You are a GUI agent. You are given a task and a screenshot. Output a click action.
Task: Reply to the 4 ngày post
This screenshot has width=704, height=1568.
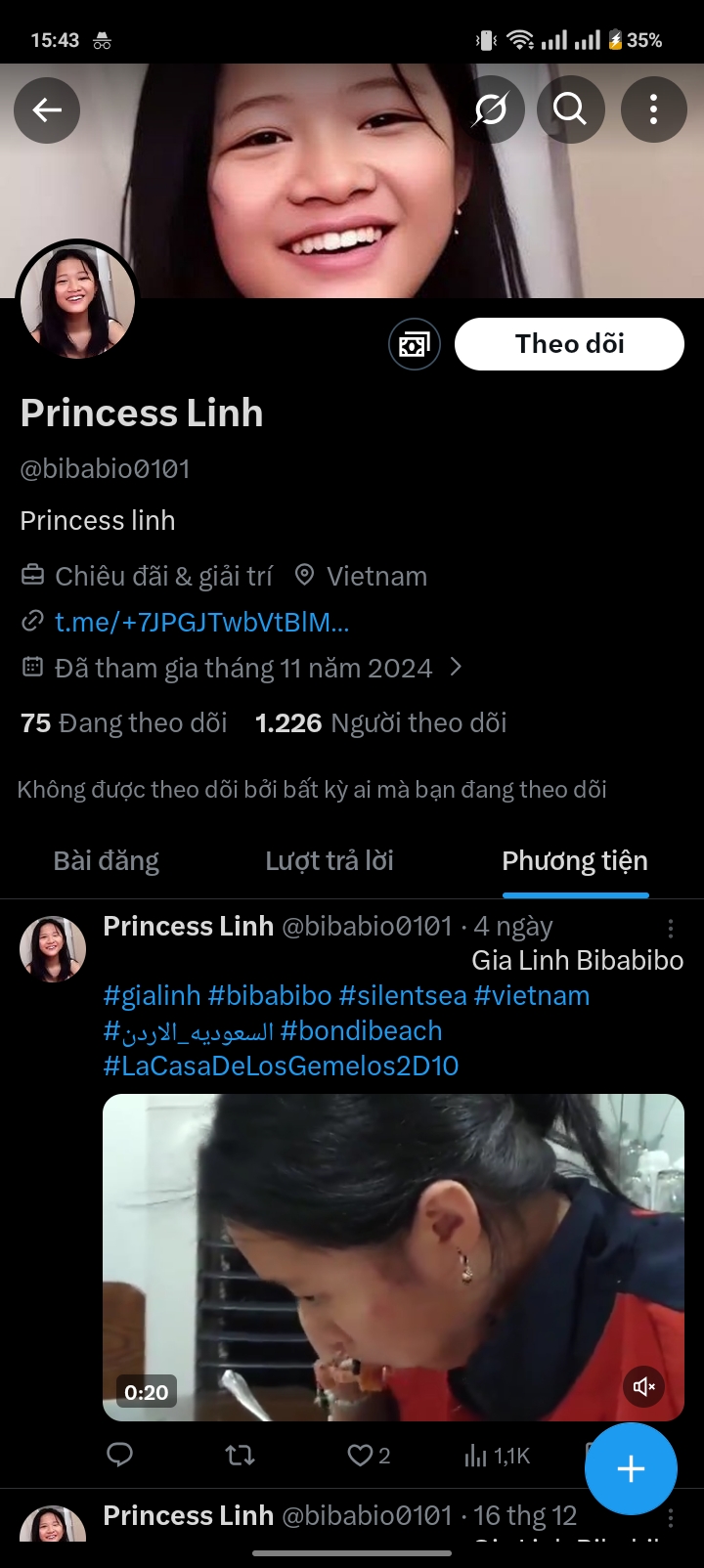click(119, 1456)
